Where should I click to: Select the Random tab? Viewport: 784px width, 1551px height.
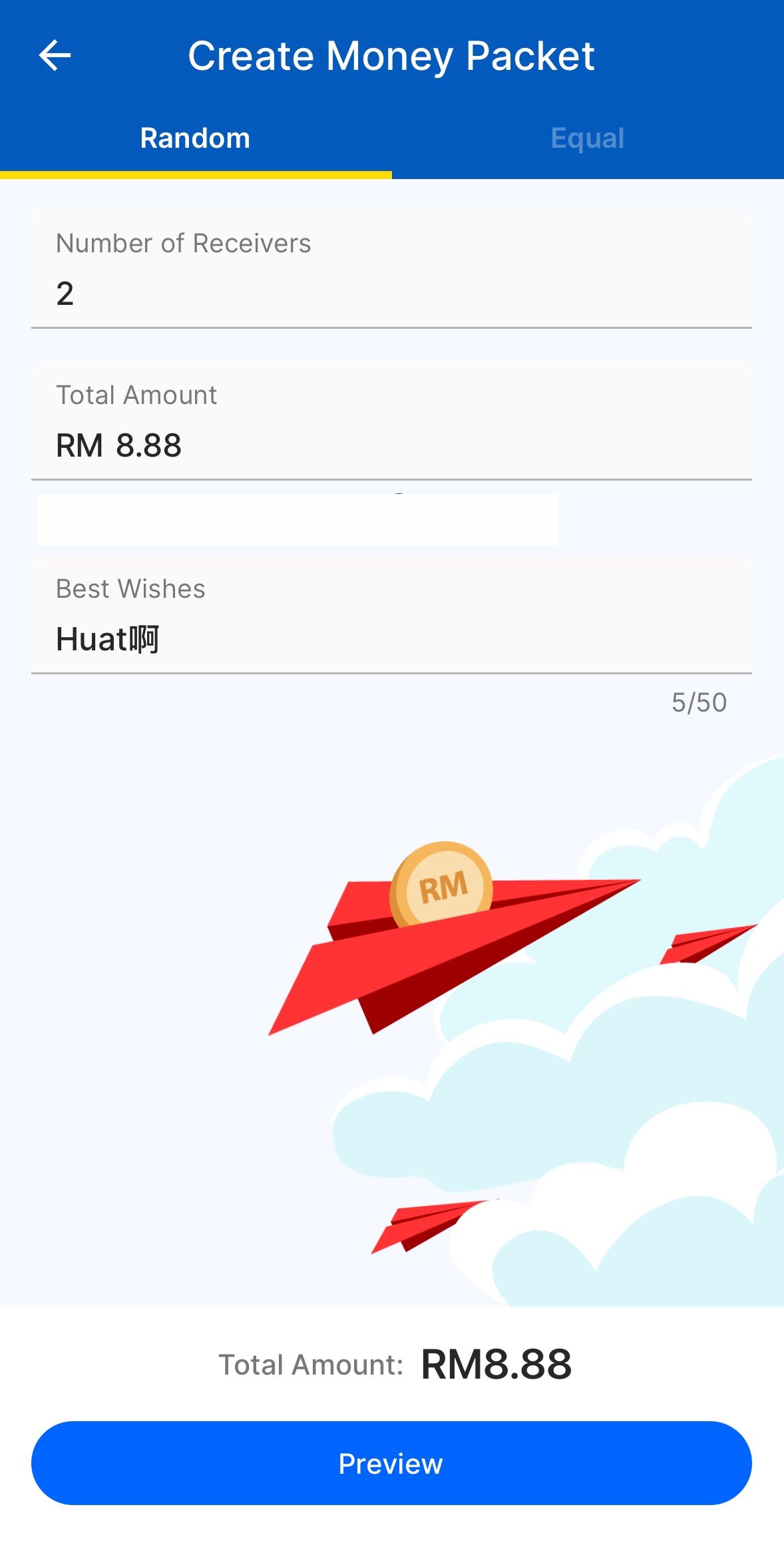194,137
